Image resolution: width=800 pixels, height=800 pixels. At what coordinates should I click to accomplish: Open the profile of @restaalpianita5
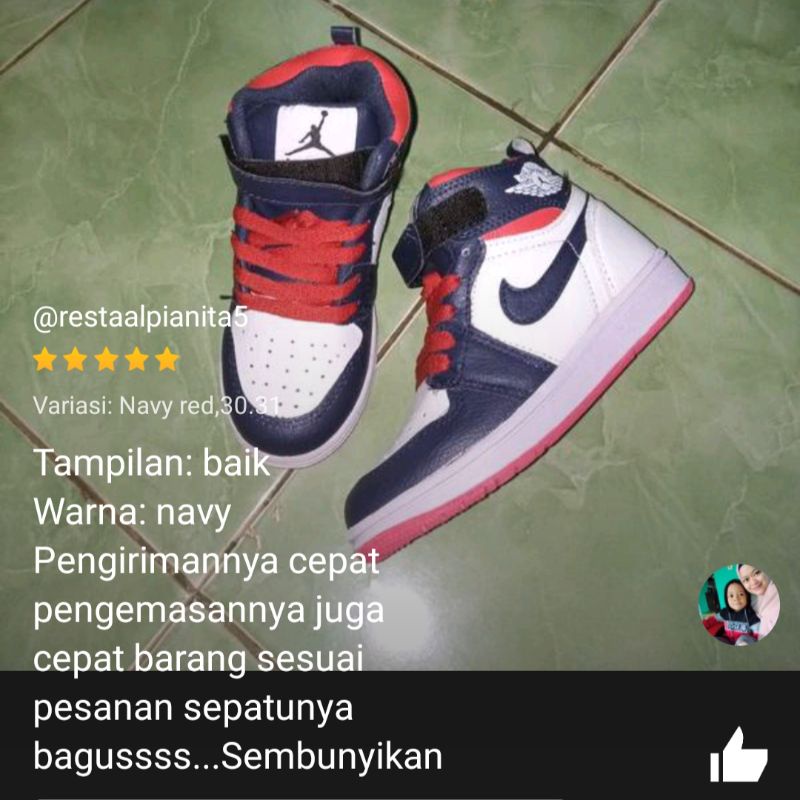pyautogui.click(x=140, y=320)
